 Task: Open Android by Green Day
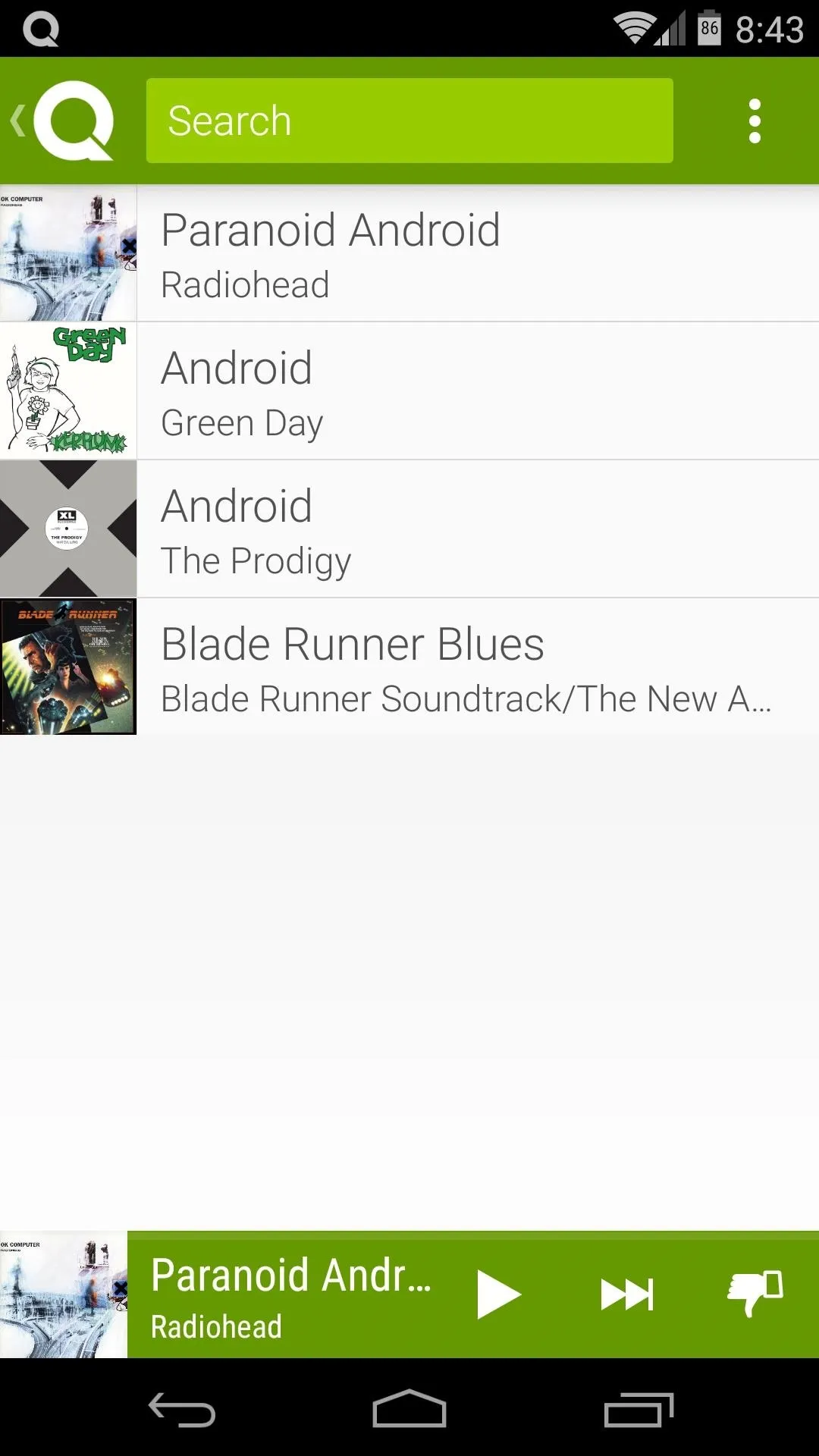coord(409,391)
